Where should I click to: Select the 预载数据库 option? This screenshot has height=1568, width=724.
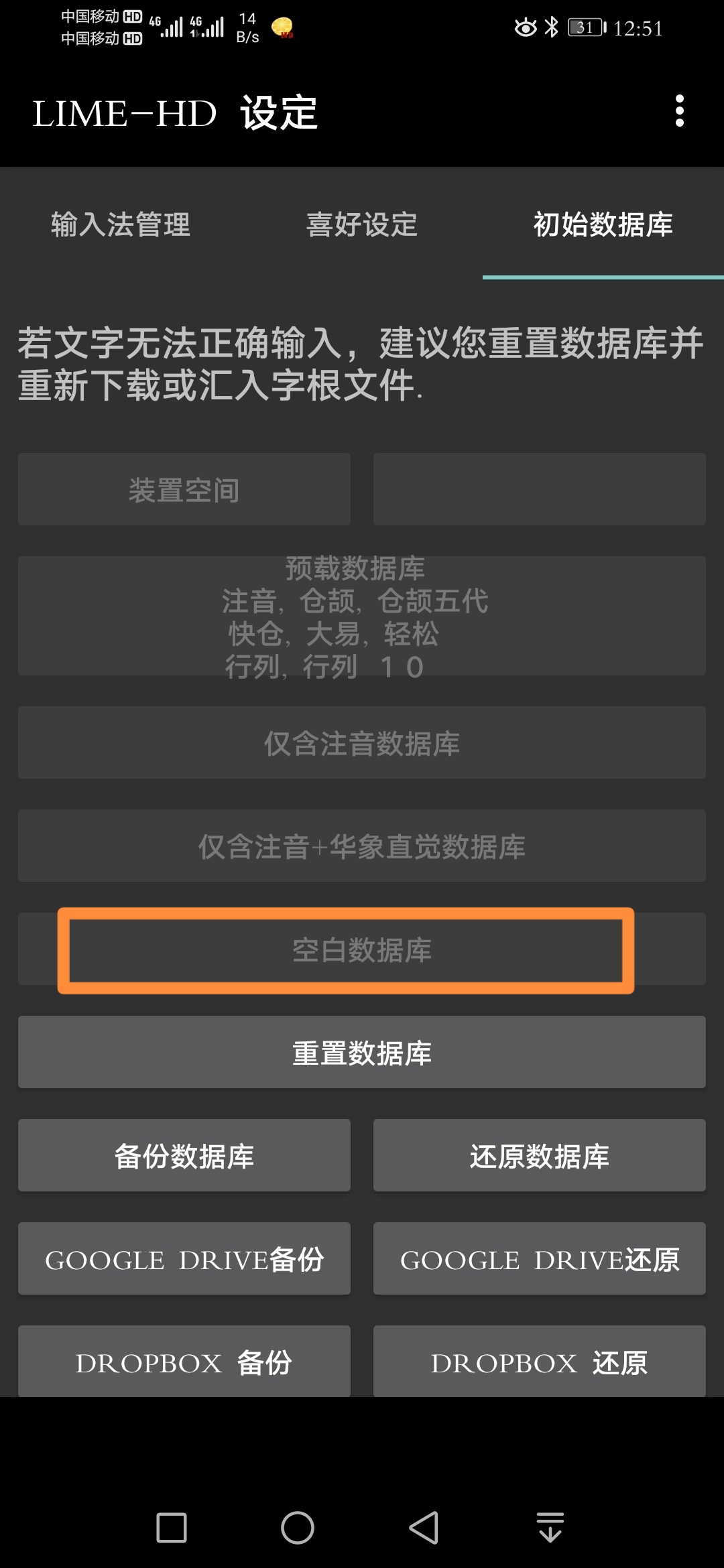pyautogui.click(x=362, y=616)
